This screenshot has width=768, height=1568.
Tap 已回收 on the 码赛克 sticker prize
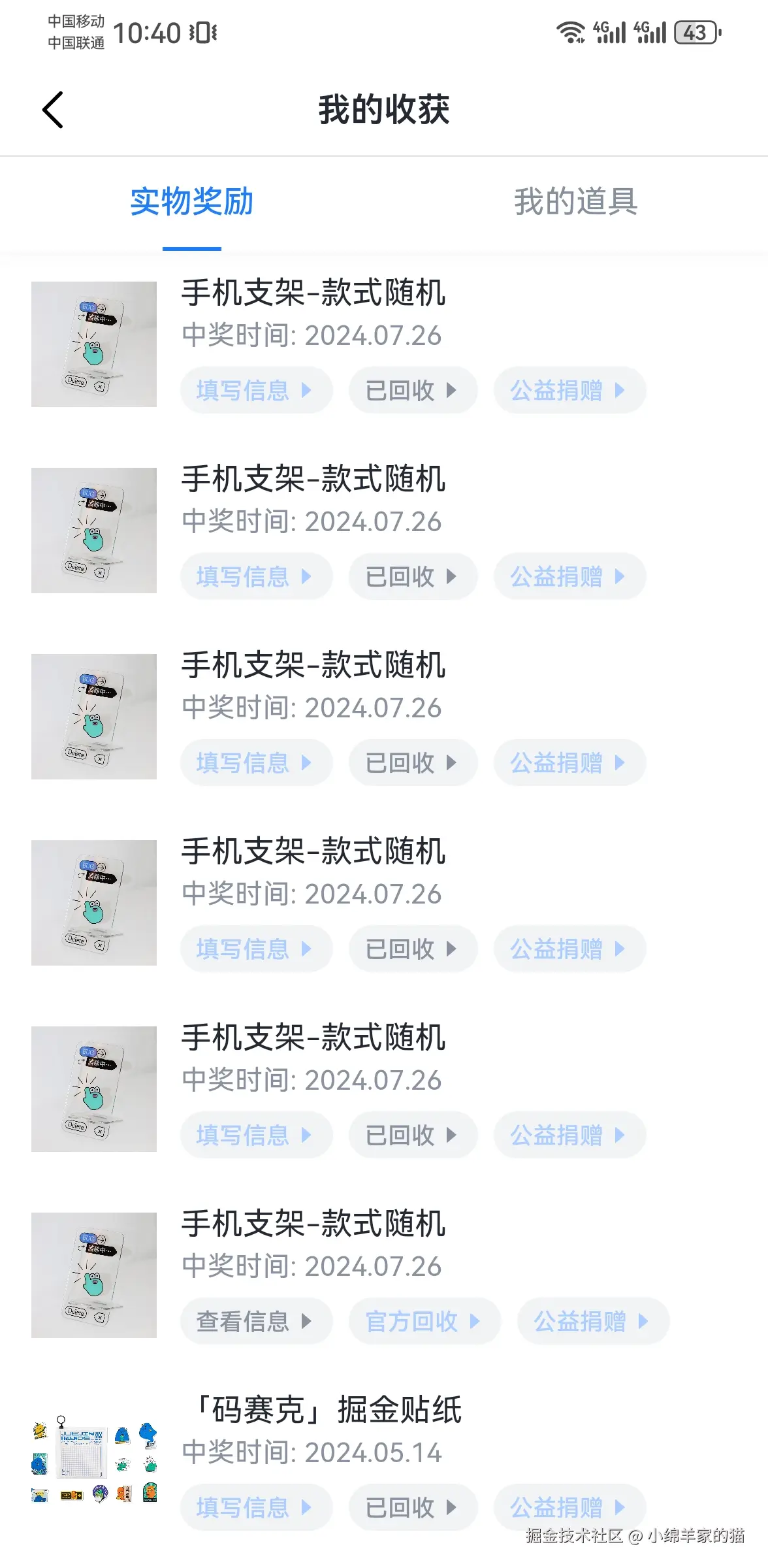tap(413, 1507)
